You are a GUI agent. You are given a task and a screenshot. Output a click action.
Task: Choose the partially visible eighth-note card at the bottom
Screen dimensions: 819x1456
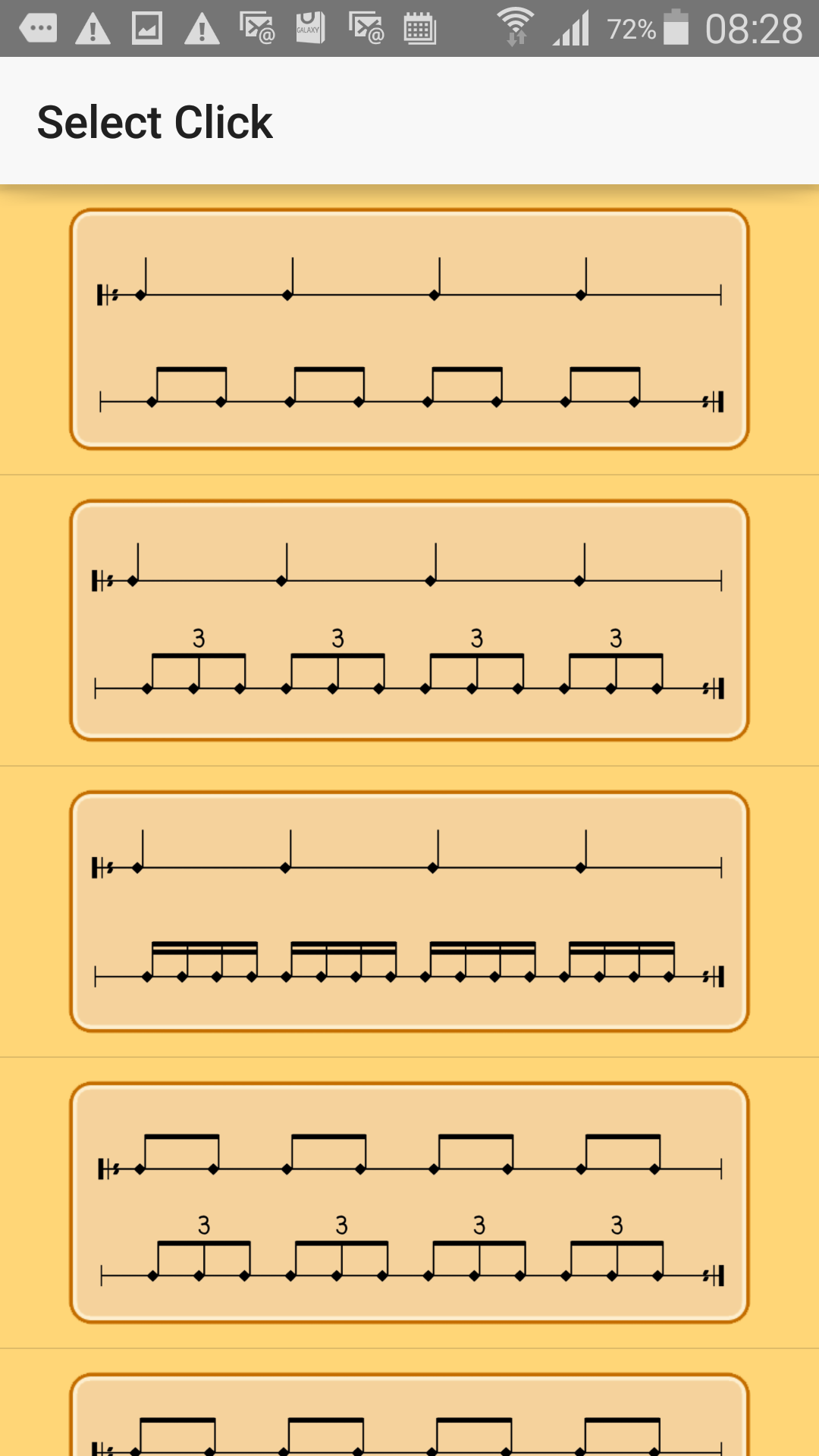(x=409, y=1420)
